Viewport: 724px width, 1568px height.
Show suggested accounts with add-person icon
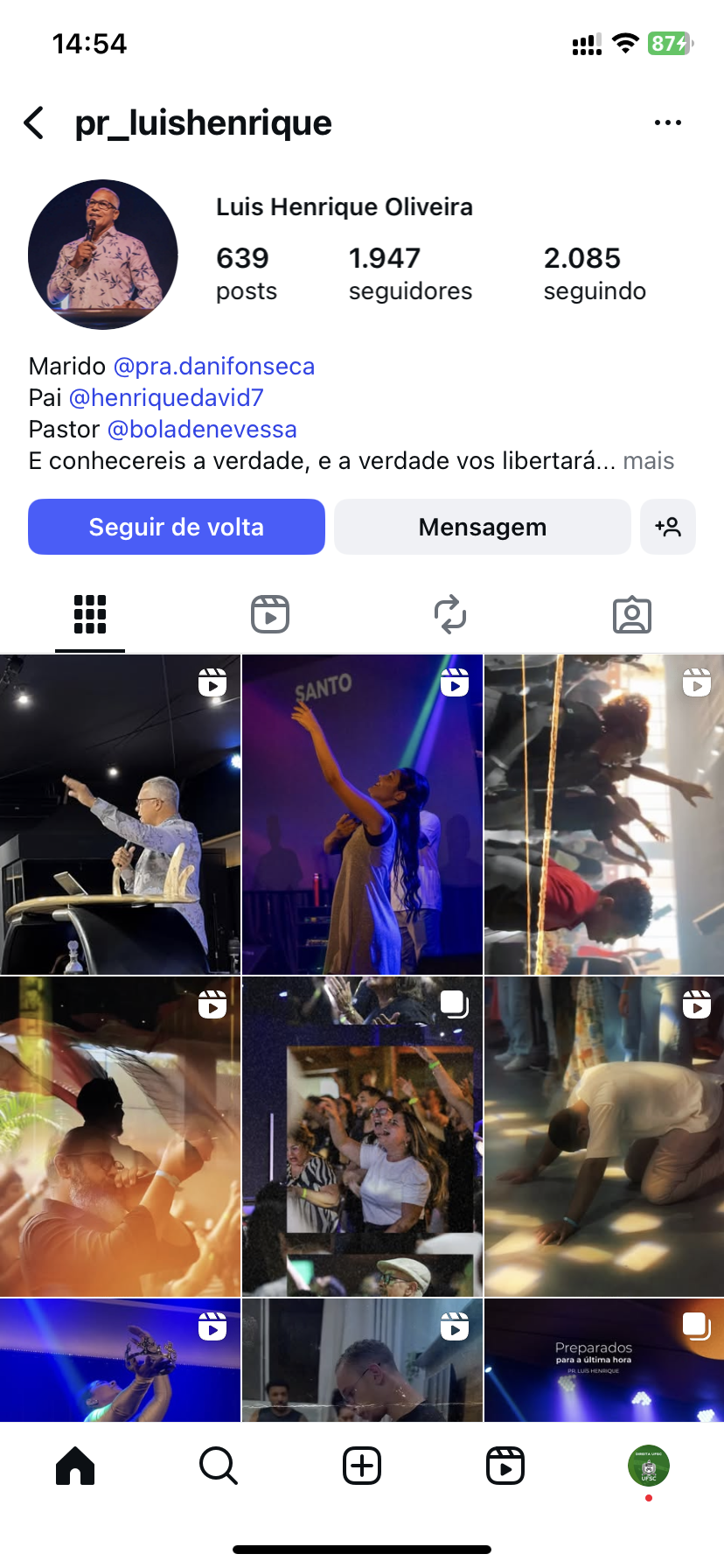667,527
